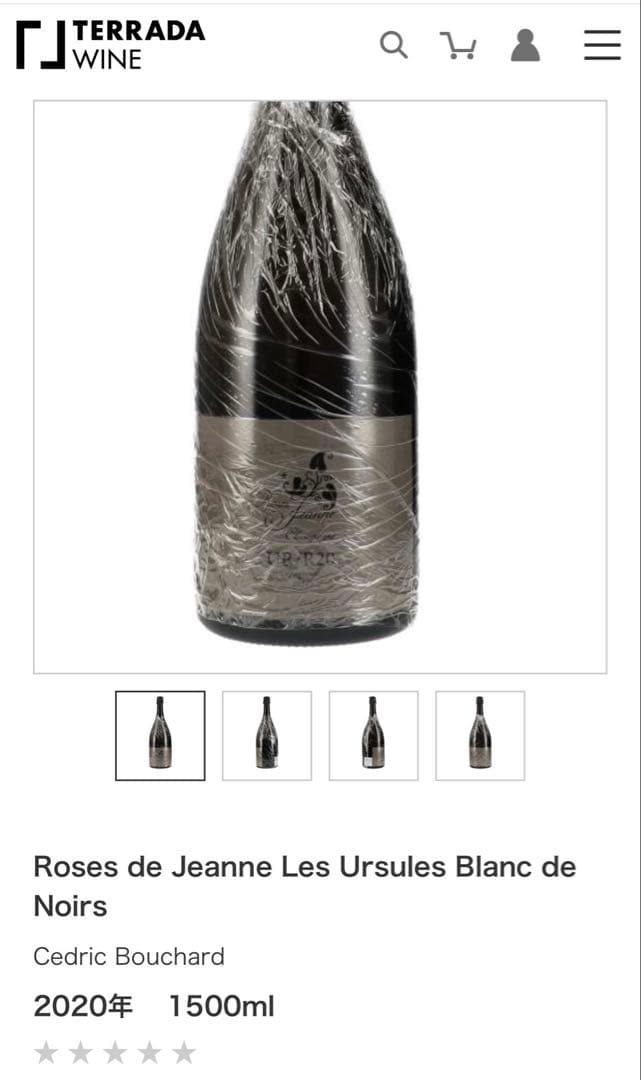Enlarge the main wine bottle photo
This screenshot has height=1080, width=641.
320,387
